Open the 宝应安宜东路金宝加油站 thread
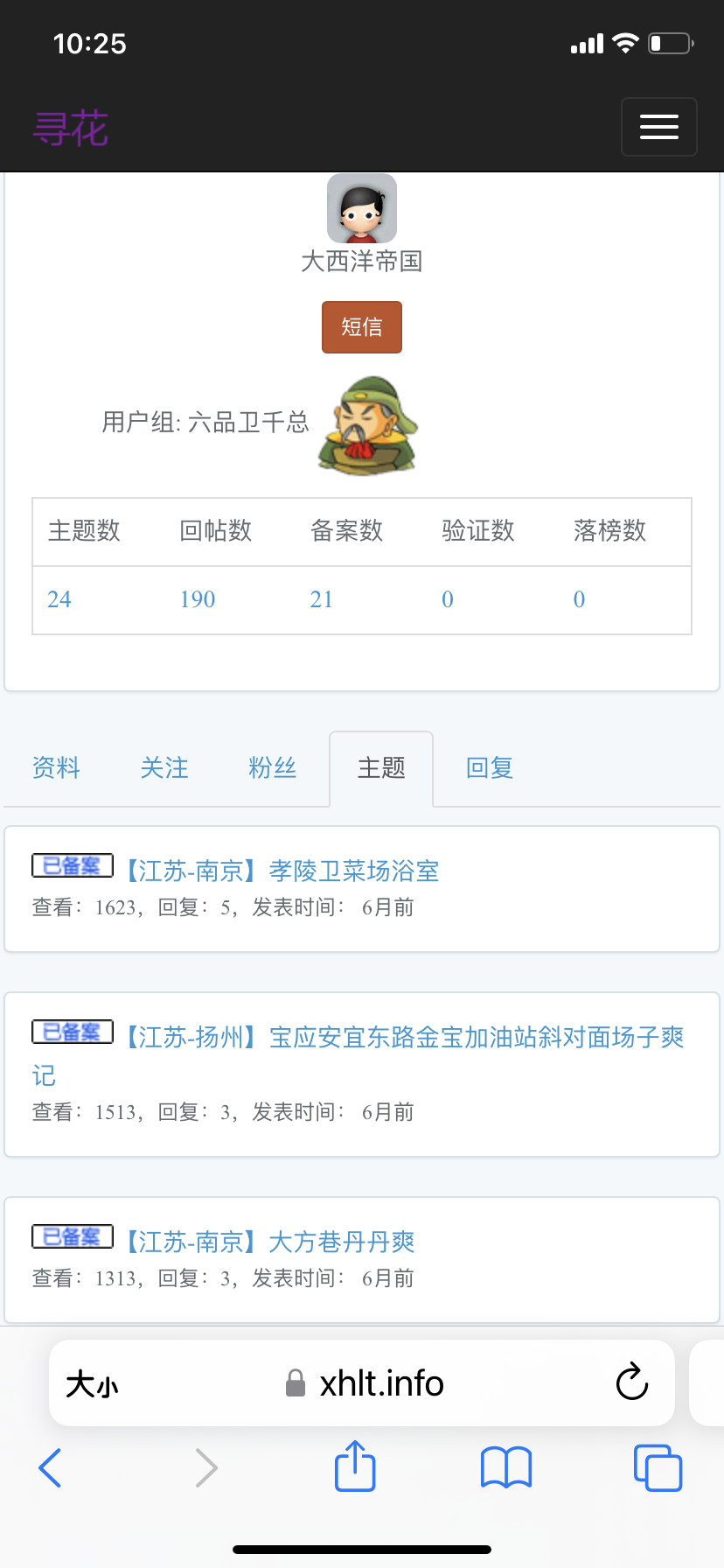The height and width of the screenshot is (1568, 724). tap(402, 1038)
